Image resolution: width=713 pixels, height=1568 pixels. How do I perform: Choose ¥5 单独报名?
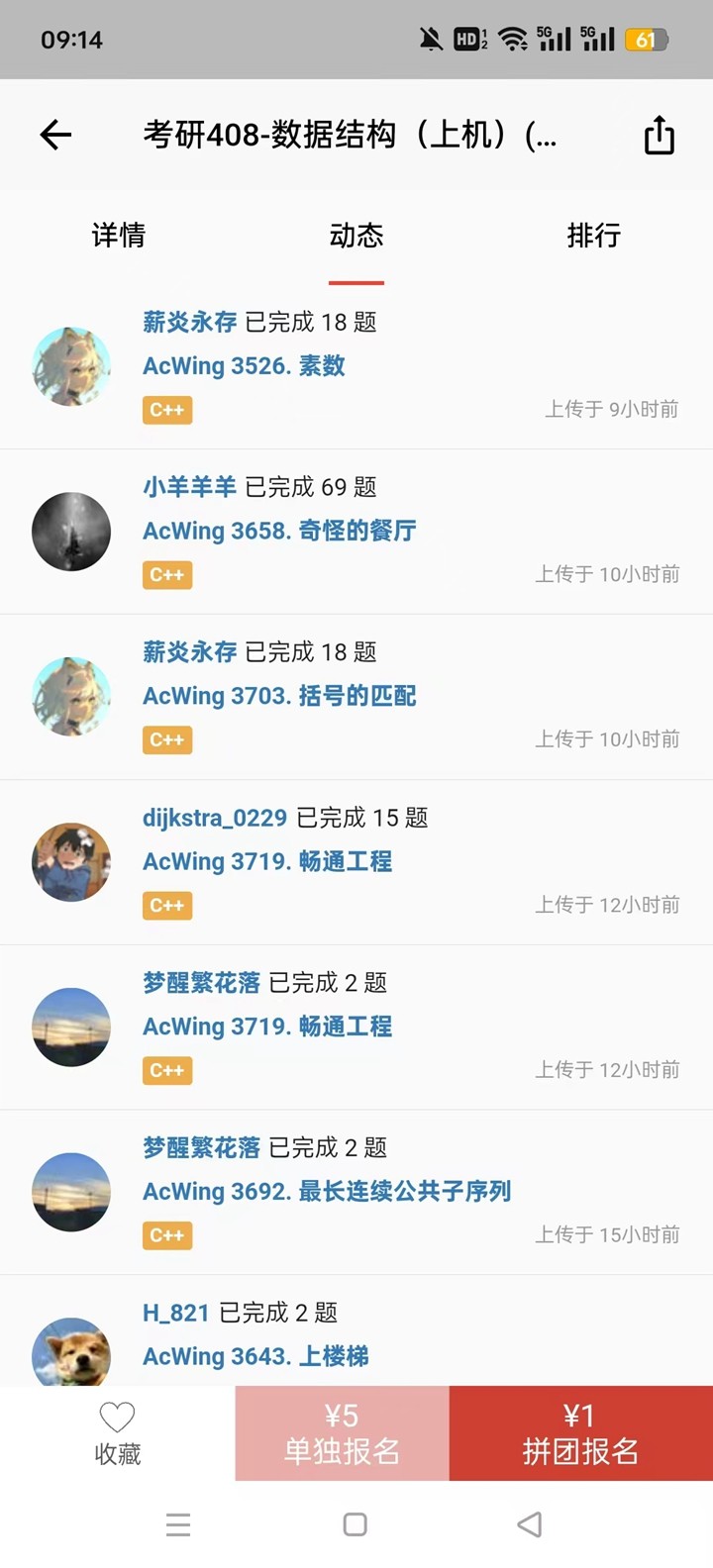click(x=342, y=1433)
